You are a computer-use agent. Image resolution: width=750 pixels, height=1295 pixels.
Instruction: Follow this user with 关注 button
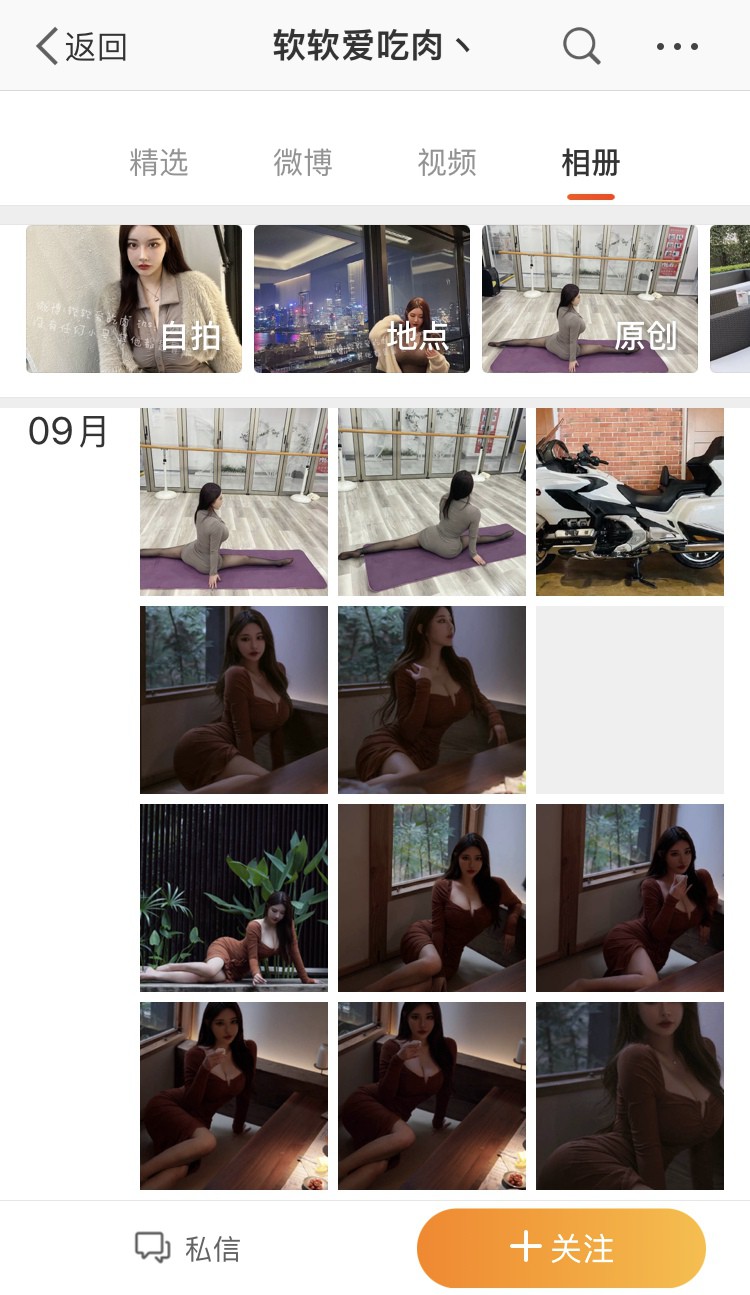click(561, 1248)
